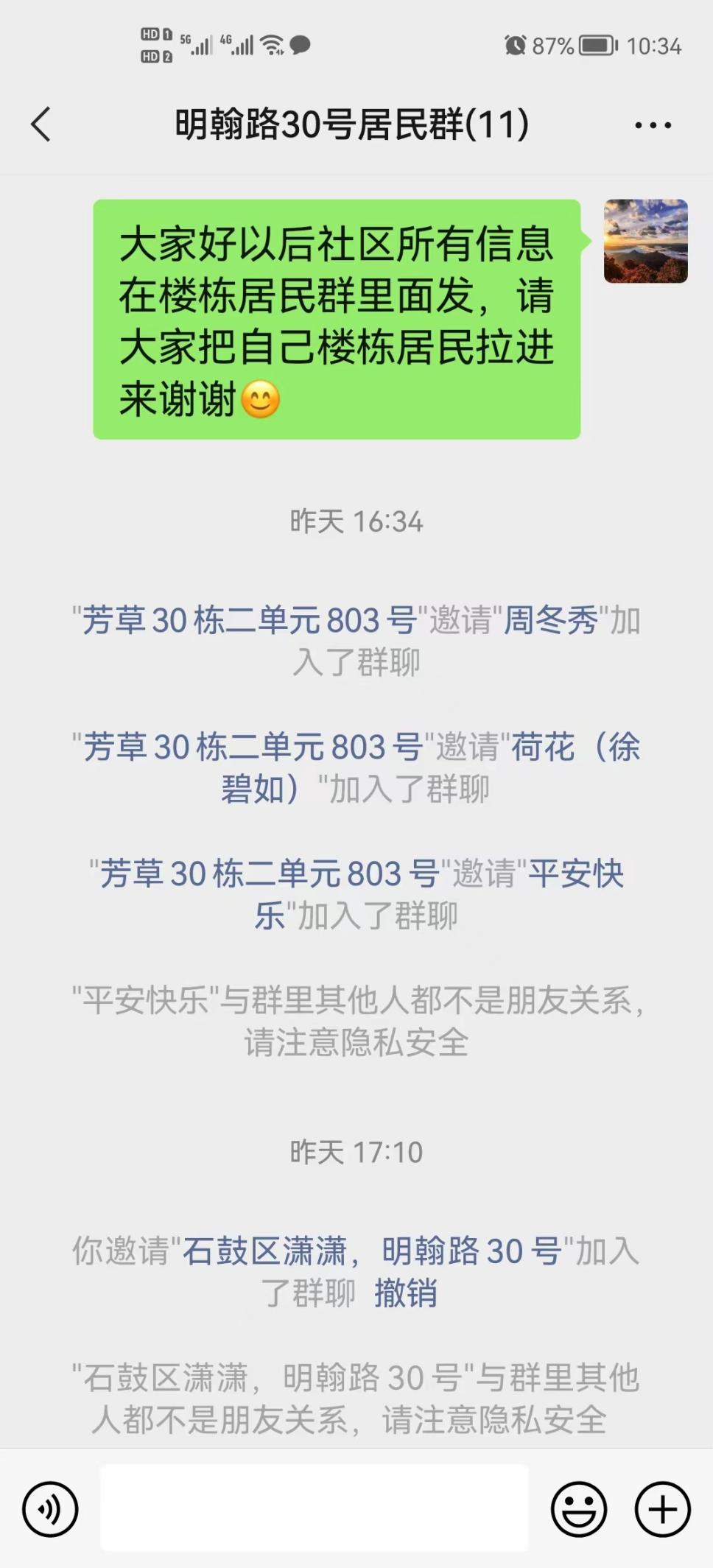Viewport: 713px width, 1568px height.
Task: Open 周冬秀's profile link
Action: tap(551, 621)
